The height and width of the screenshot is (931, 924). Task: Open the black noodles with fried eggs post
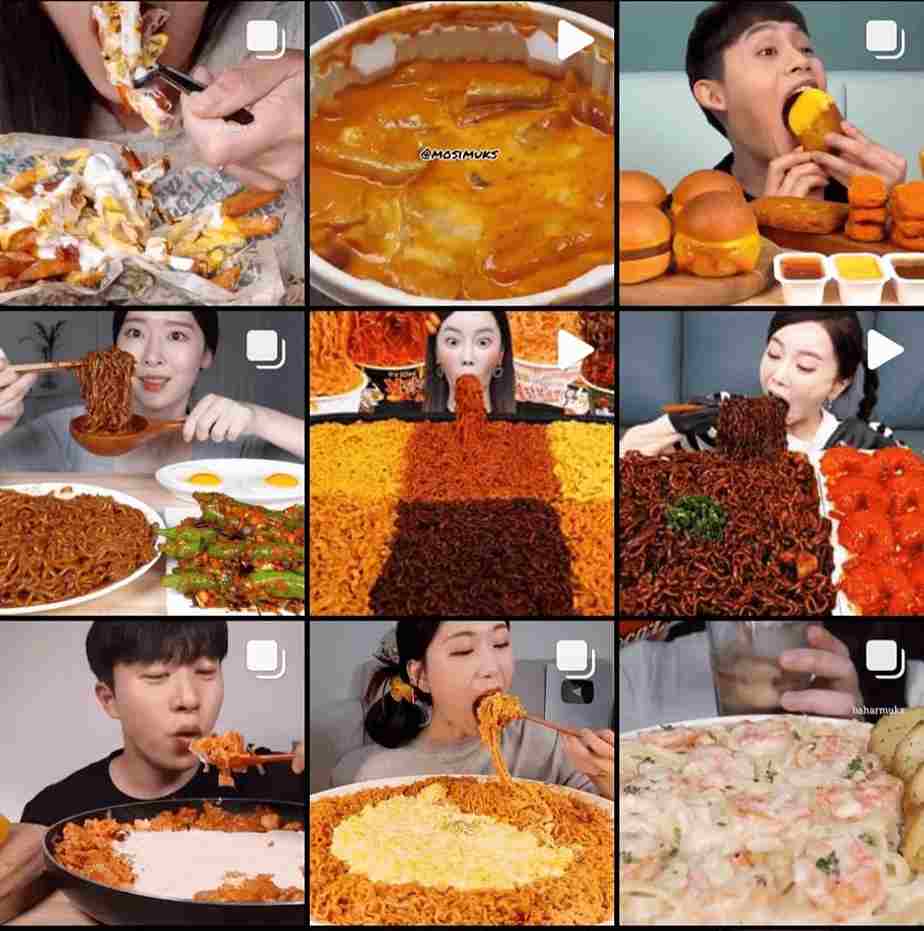(x=152, y=462)
